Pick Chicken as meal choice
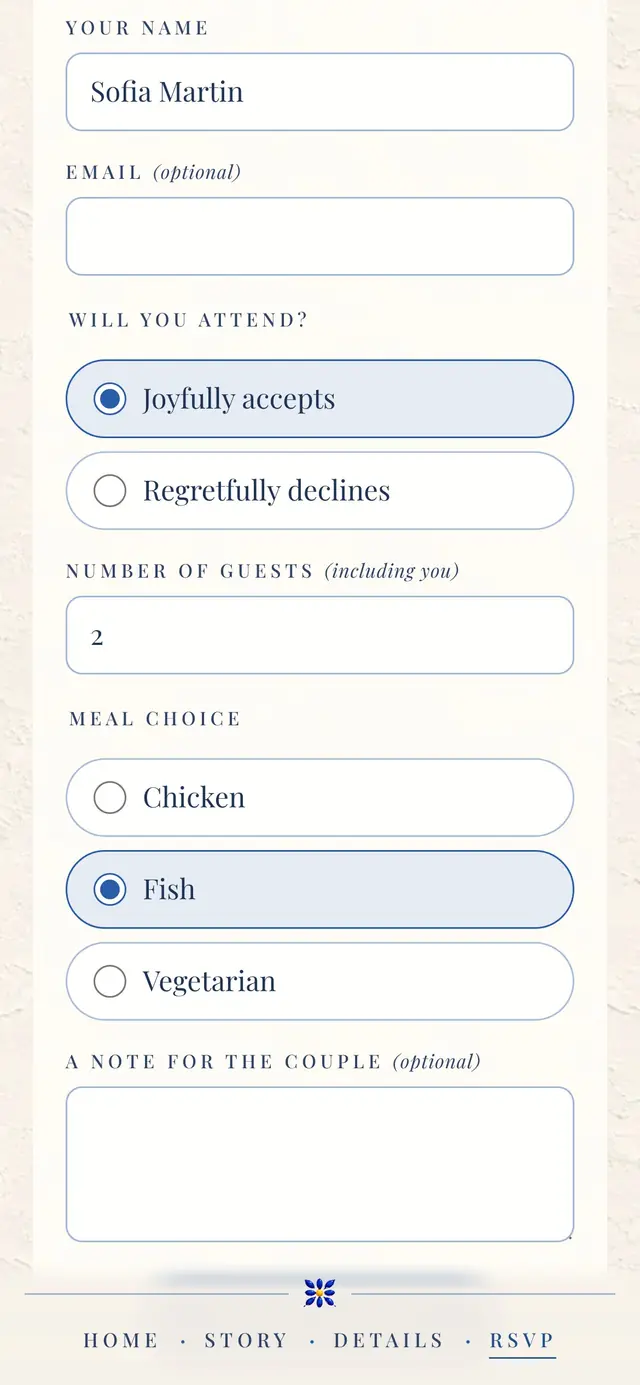 point(320,798)
